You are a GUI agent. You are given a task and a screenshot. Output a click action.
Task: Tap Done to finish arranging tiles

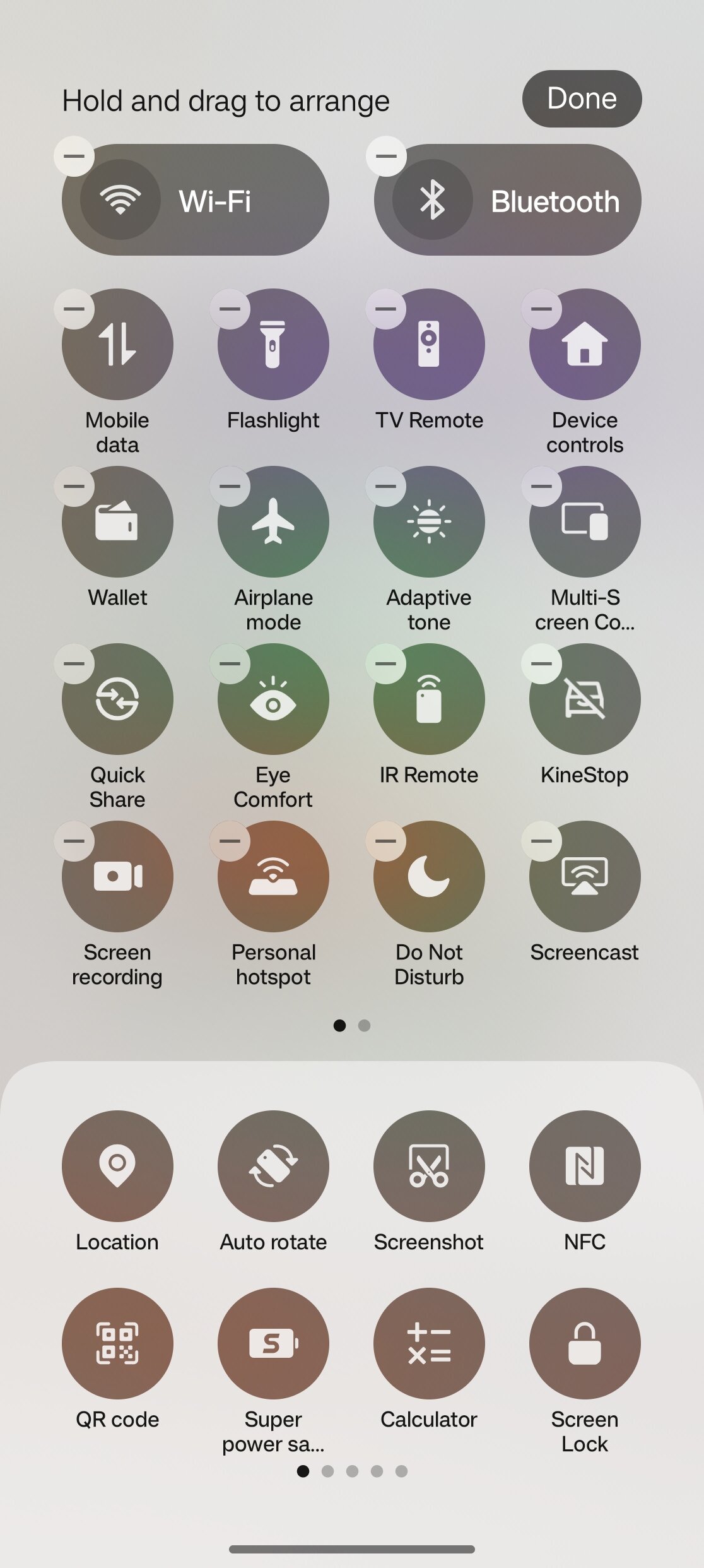[582, 98]
